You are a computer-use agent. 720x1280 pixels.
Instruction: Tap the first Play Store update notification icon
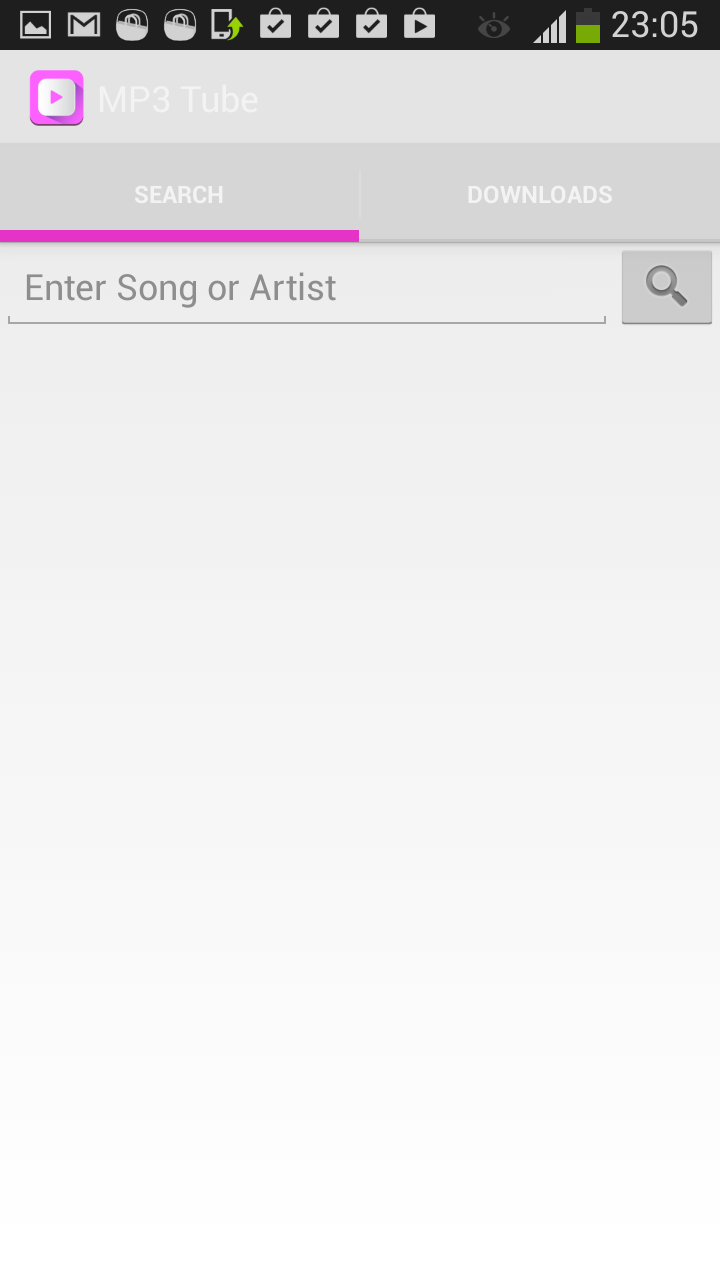pos(276,24)
